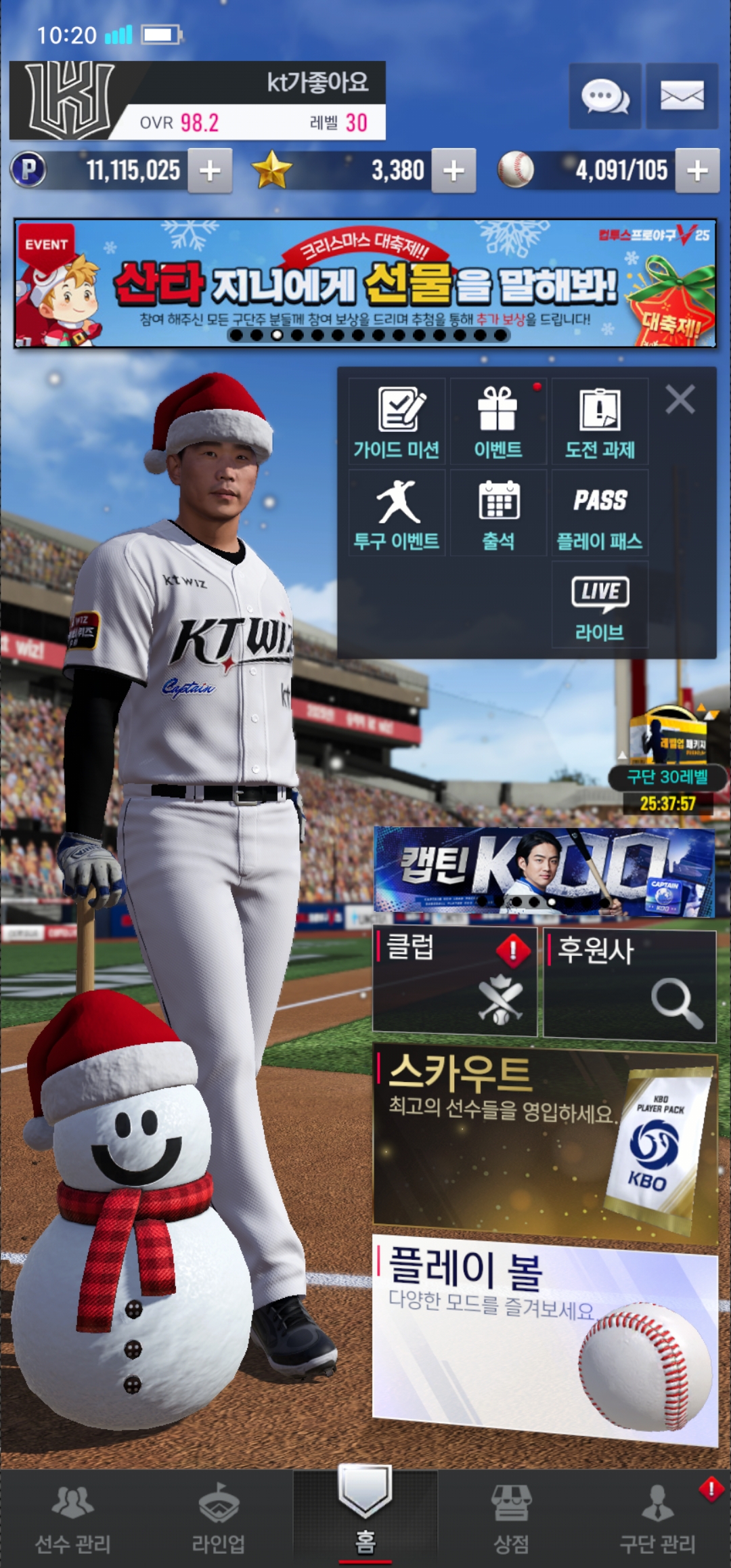
Task: Open 도전 과제 challenges
Action: coord(600,421)
